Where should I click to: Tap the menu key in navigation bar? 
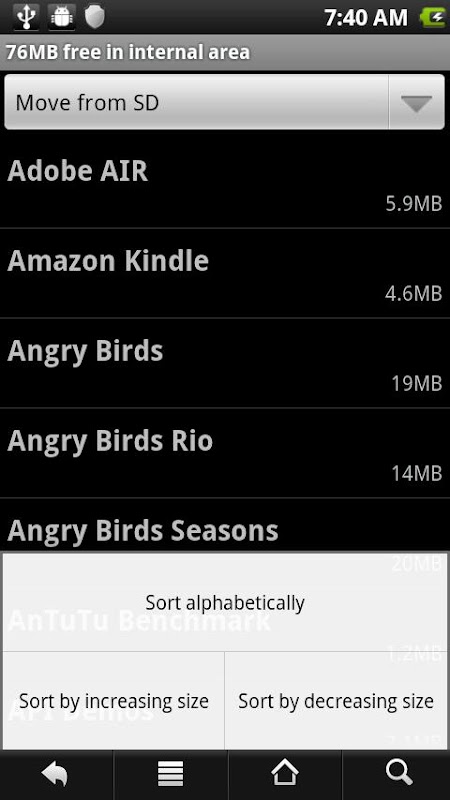tap(170, 775)
